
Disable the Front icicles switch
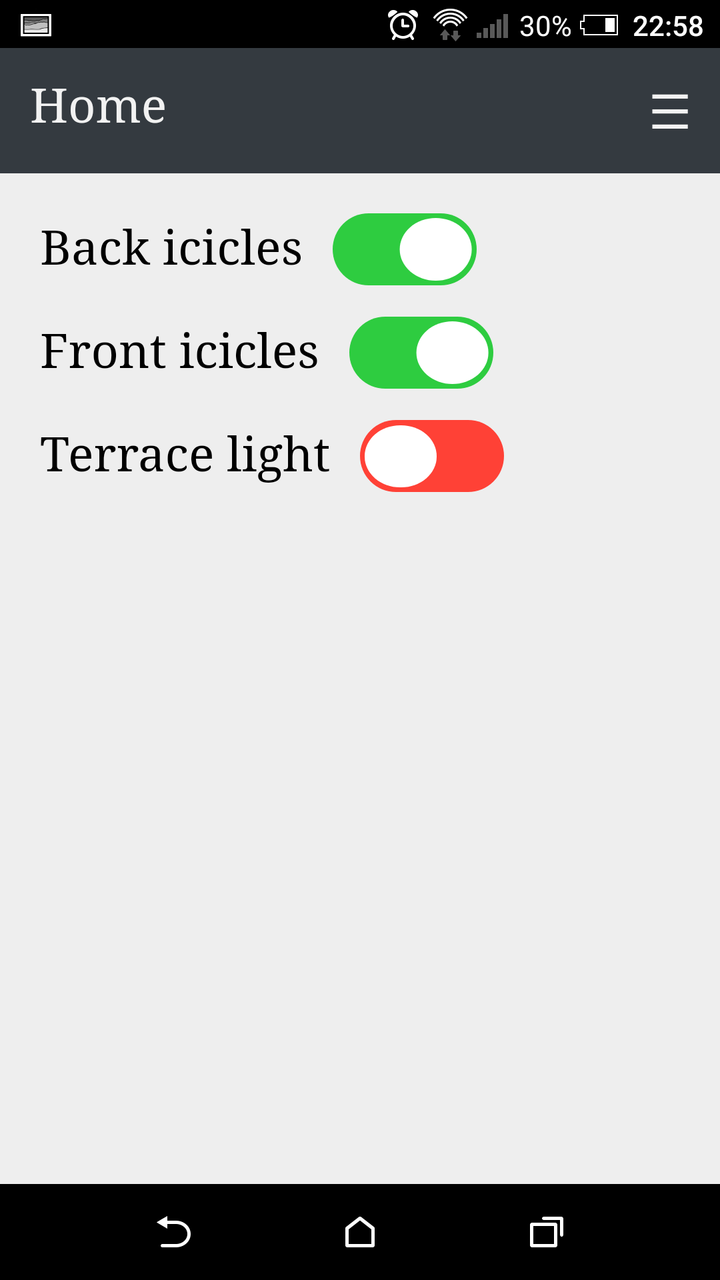[421, 353]
